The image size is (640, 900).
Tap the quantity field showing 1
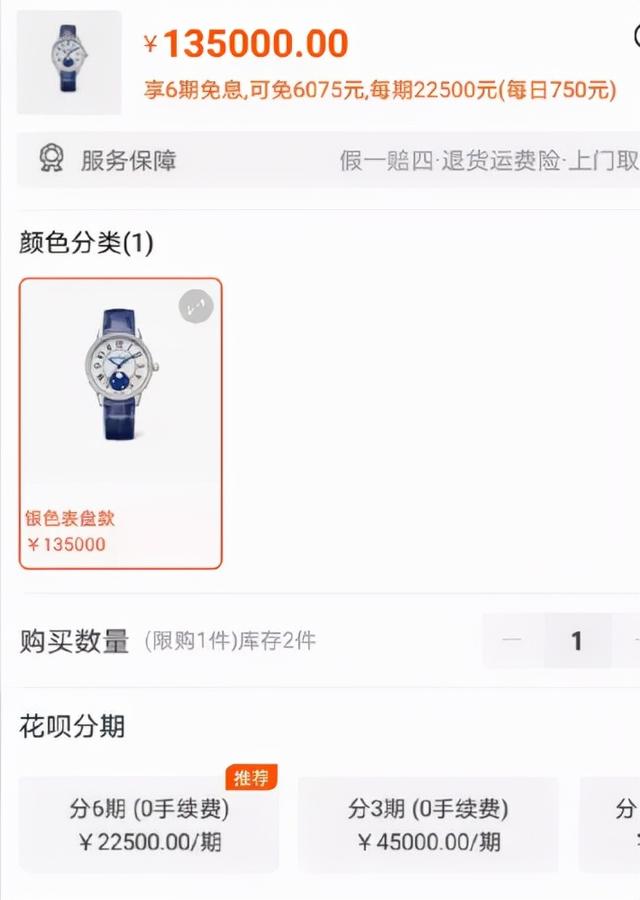[577, 641]
